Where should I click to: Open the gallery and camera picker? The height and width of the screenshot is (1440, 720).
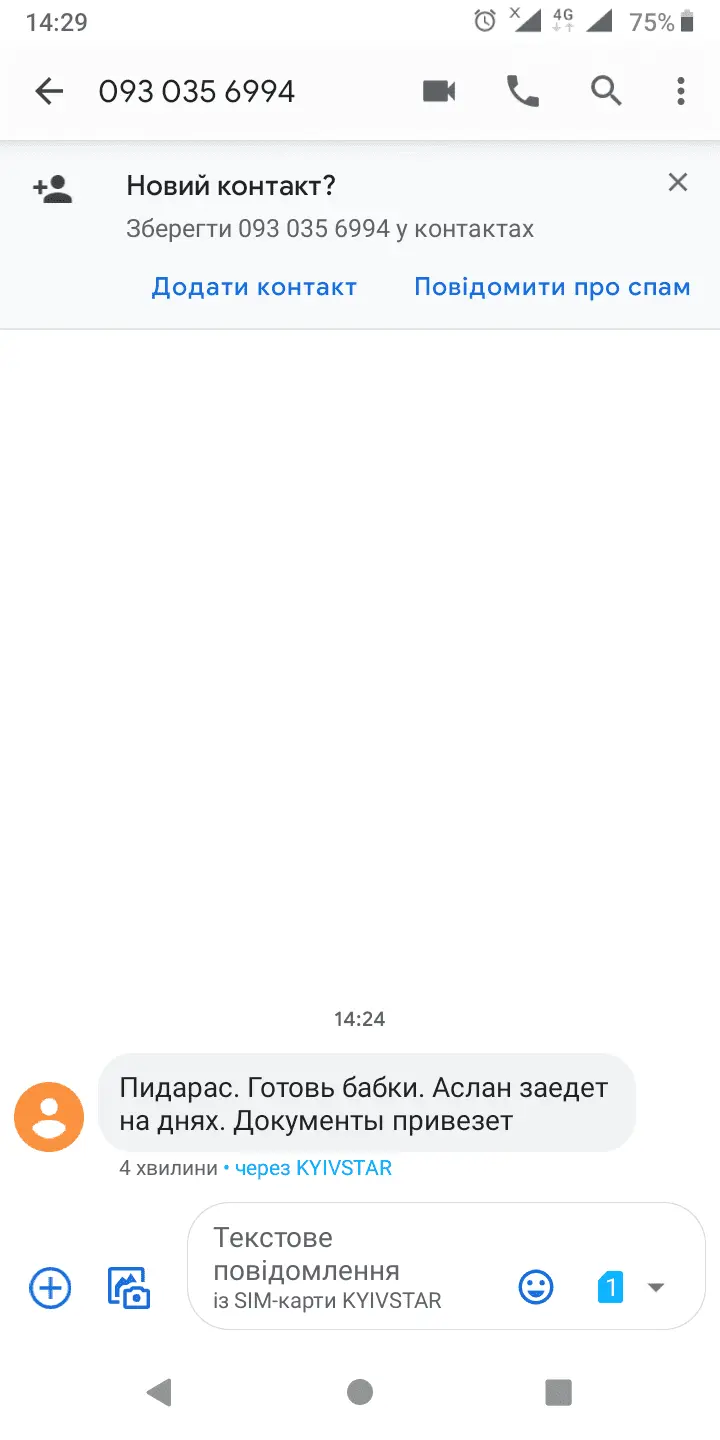click(129, 1287)
